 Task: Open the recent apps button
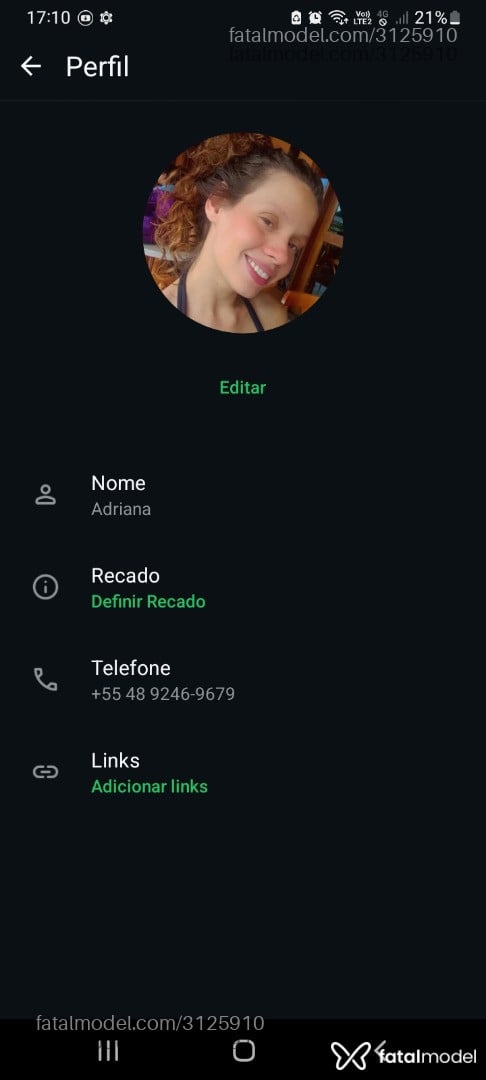[x=108, y=1050]
